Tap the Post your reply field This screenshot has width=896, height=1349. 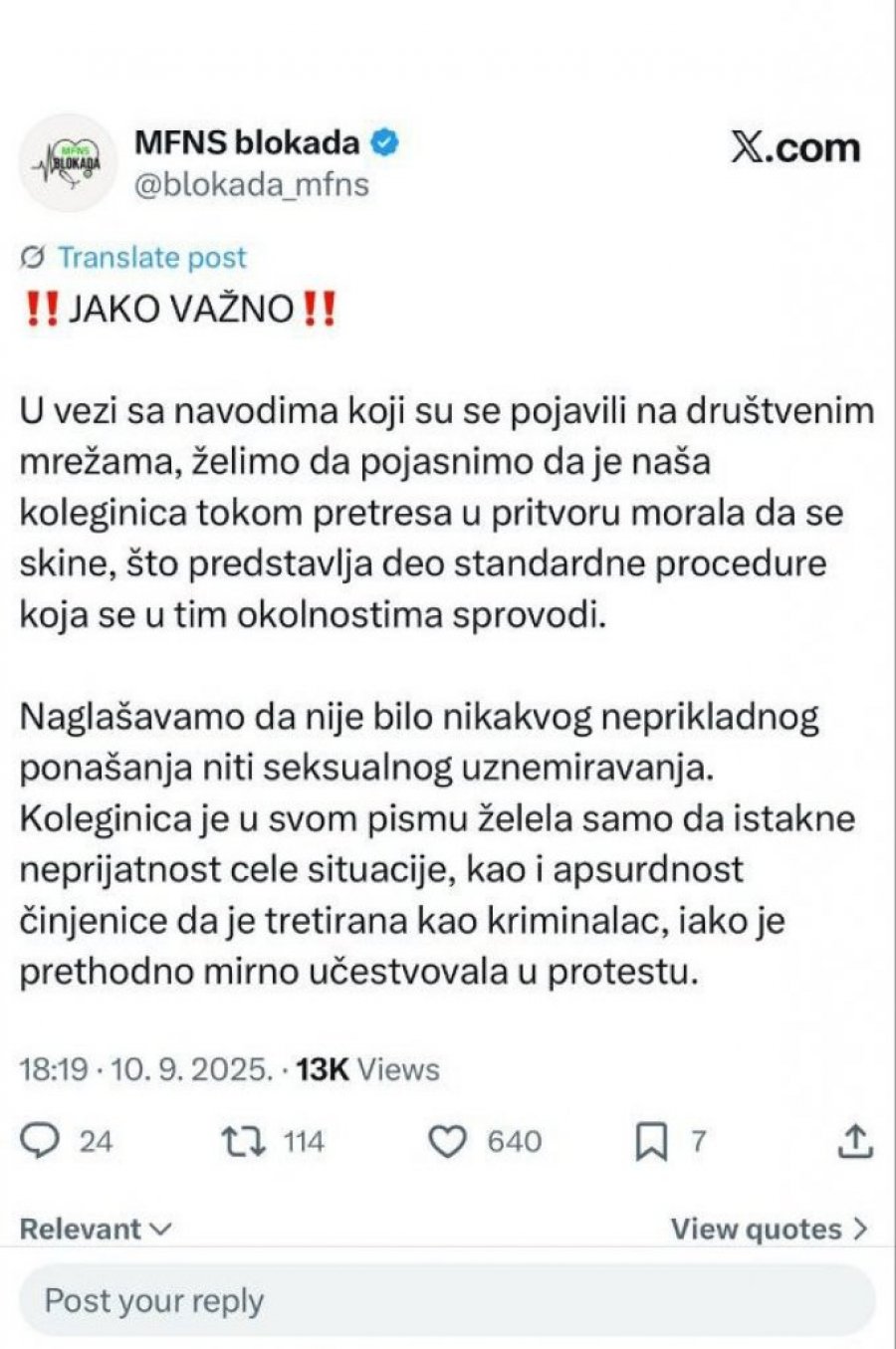[448, 1301]
